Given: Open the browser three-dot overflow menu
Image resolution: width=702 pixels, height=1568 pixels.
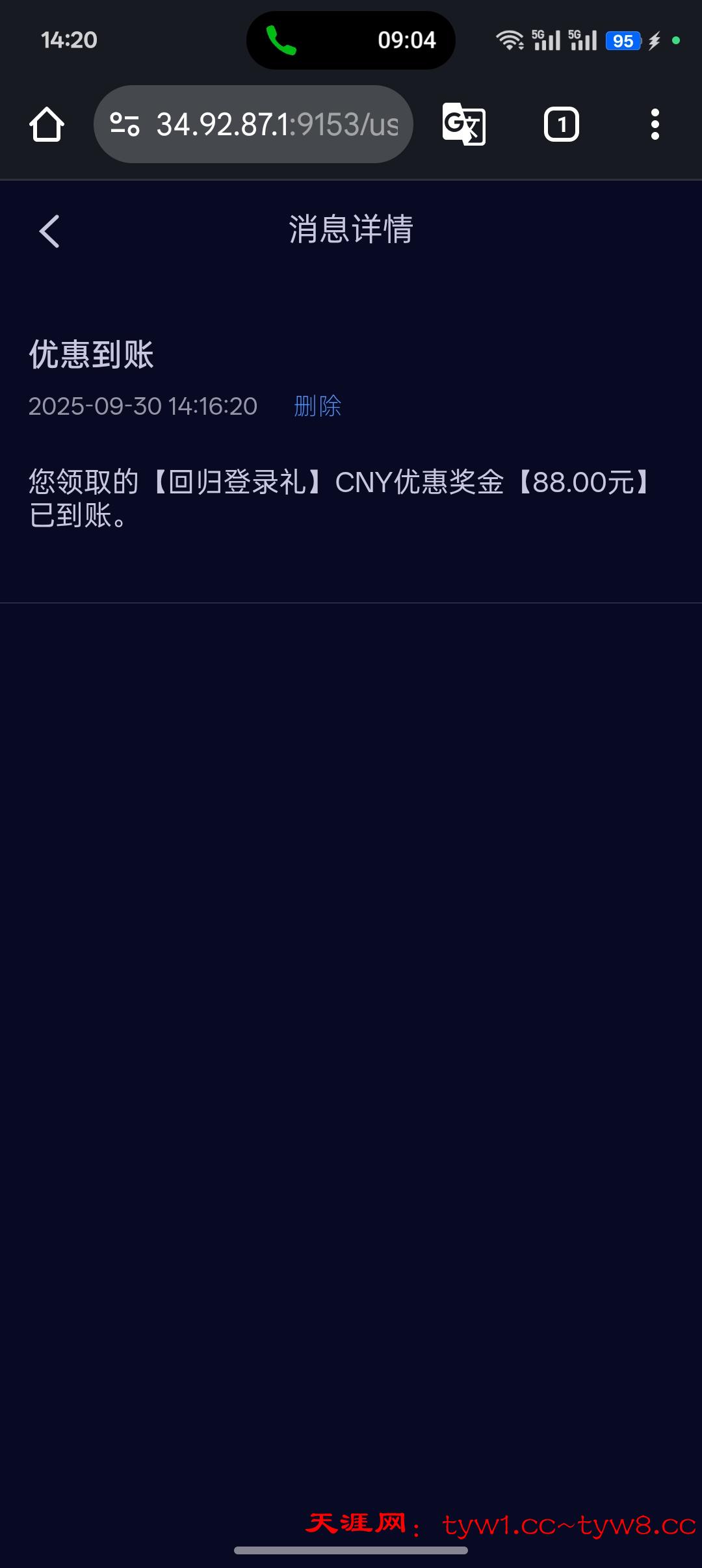Looking at the screenshot, I should (655, 124).
